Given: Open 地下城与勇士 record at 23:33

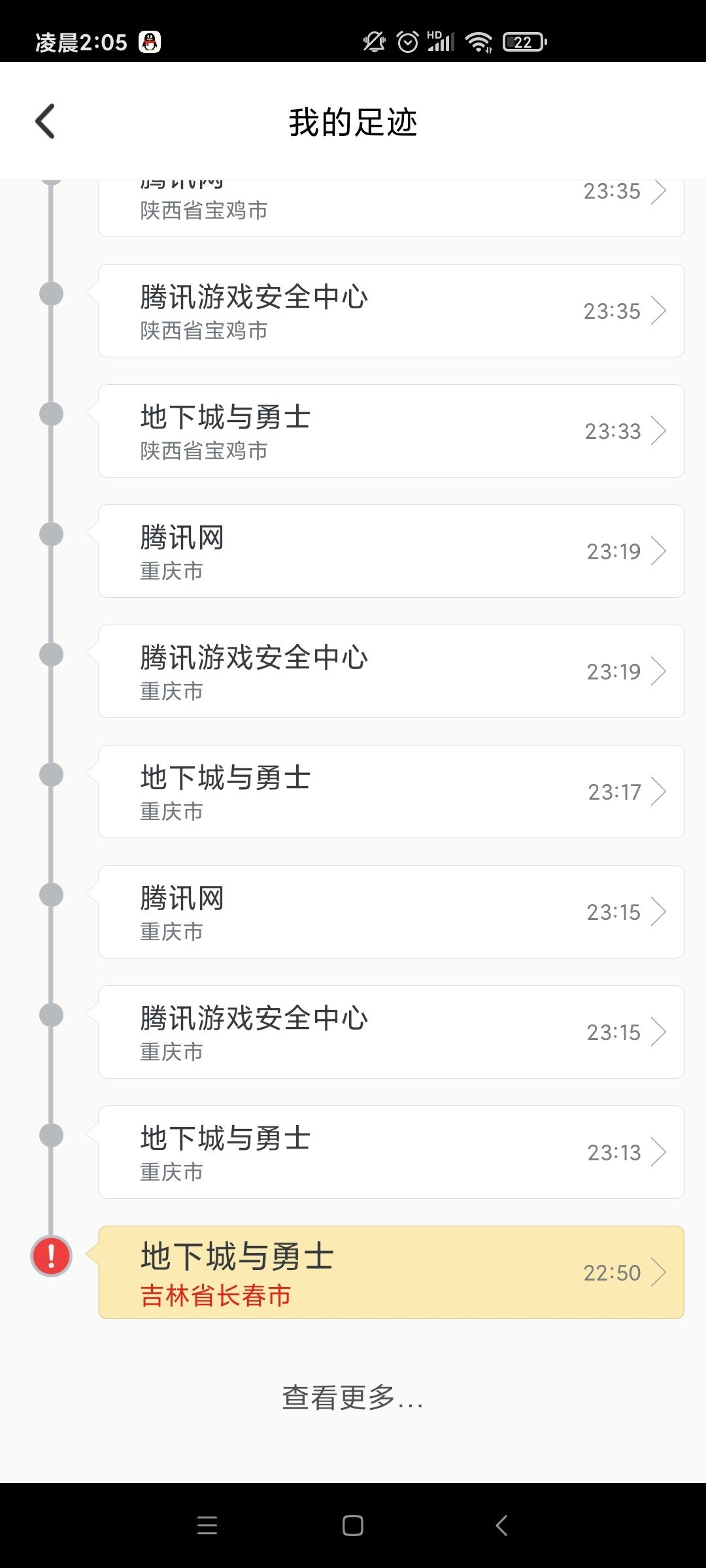Looking at the screenshot, I should [391, 431].
